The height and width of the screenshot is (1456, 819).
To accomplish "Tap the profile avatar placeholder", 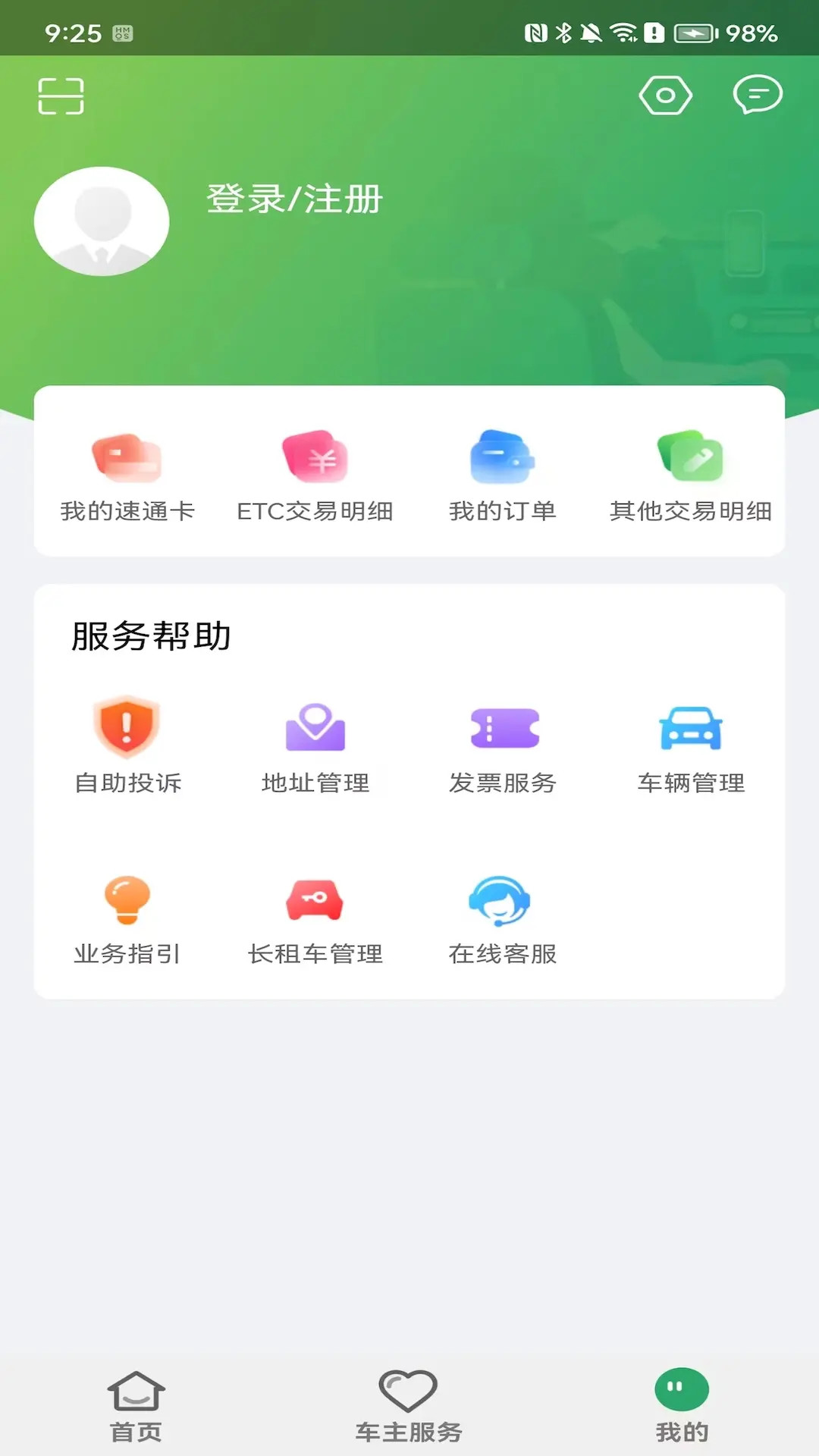I will pos(101,220).
